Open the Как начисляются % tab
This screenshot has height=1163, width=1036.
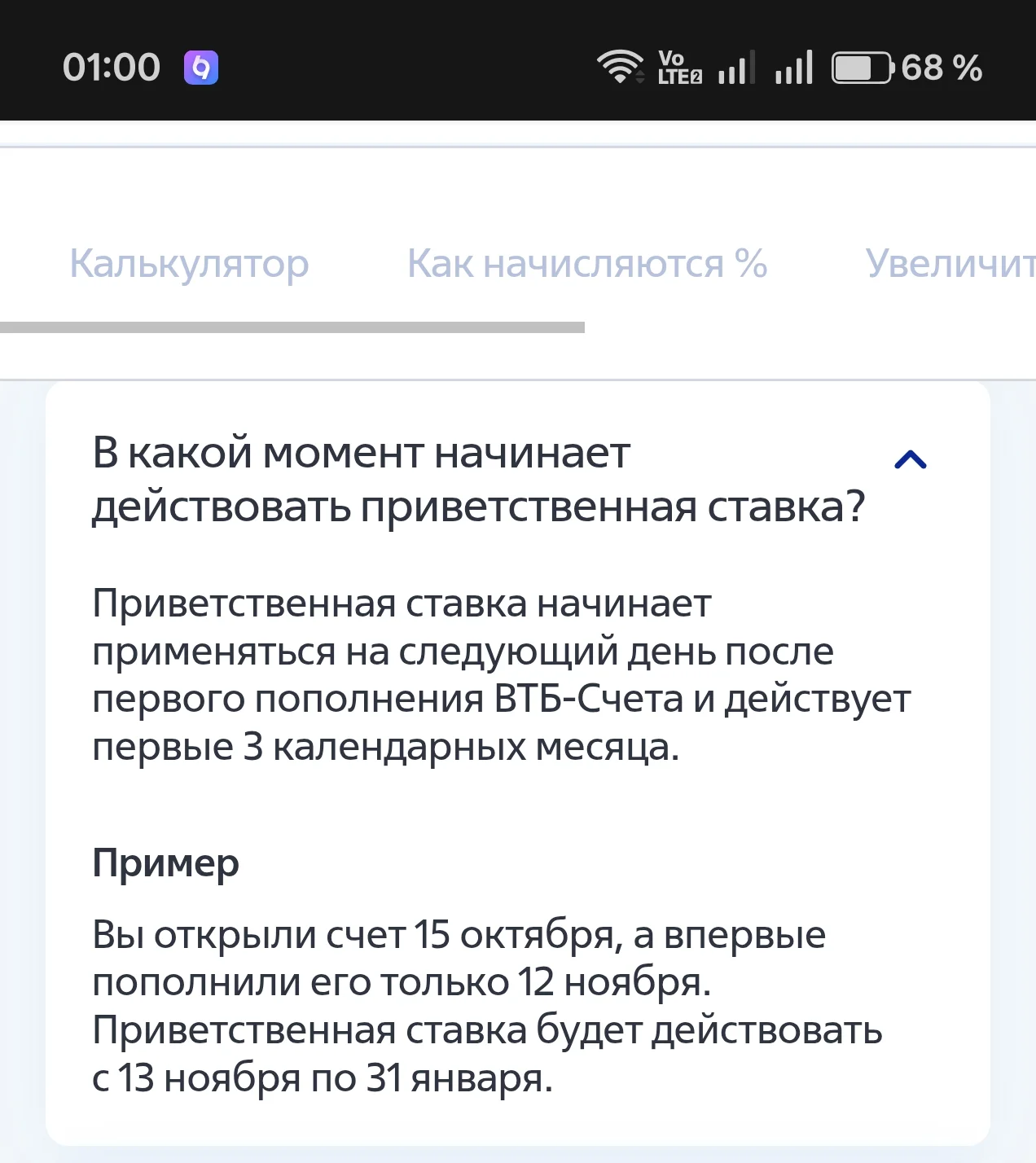pyautogui.click(x=586, y=264)
